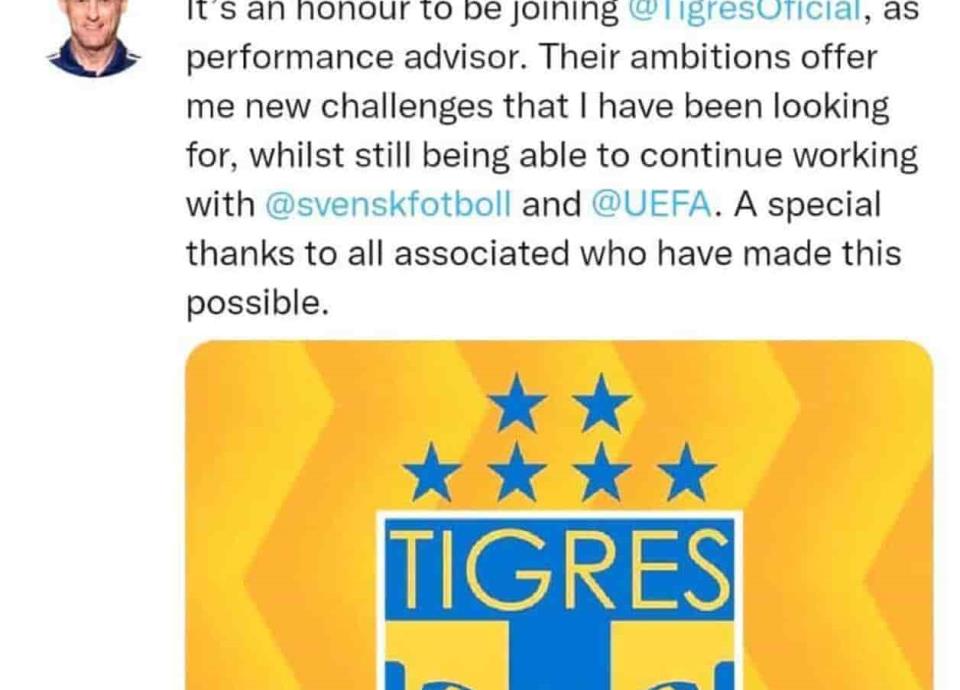Visit the @UEFA profile mention
Screen dimensions: 960x690
coord(651,204)
